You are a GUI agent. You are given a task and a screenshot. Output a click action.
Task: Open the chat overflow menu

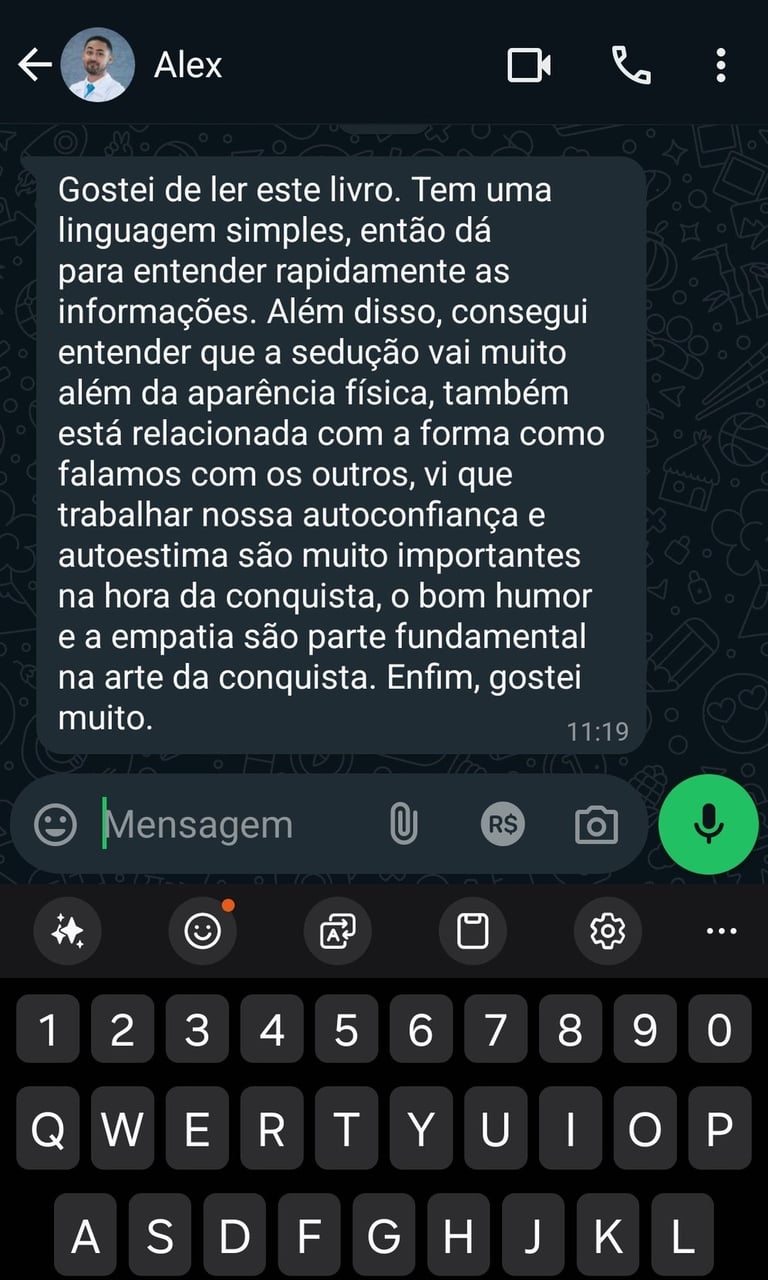point(721,66)
